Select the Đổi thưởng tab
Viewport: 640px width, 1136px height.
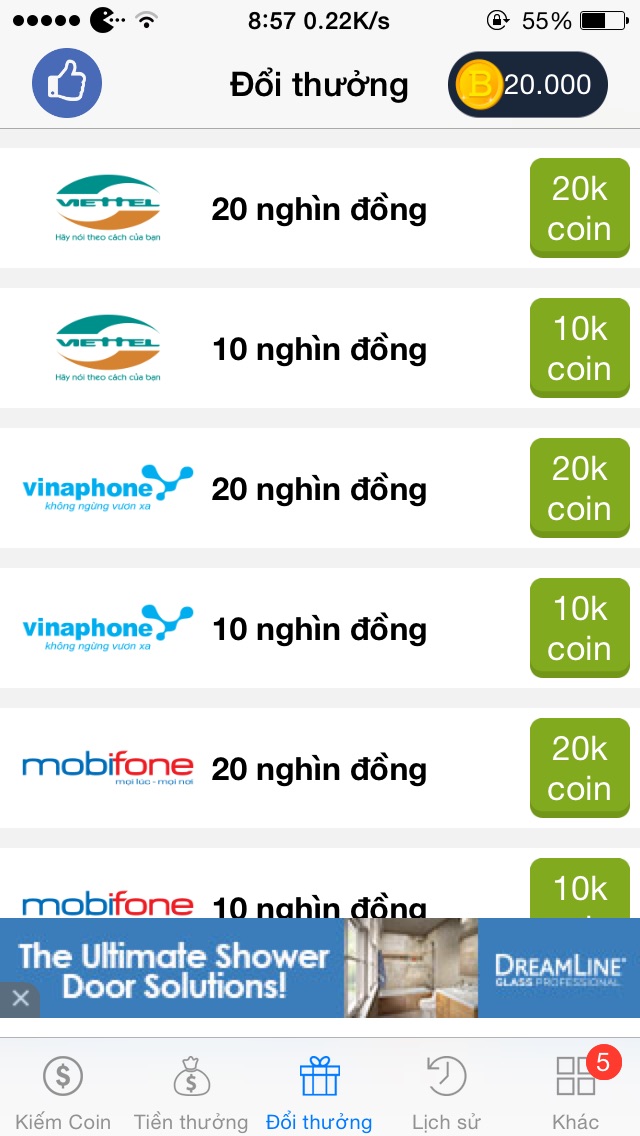tap(319, 1092)
